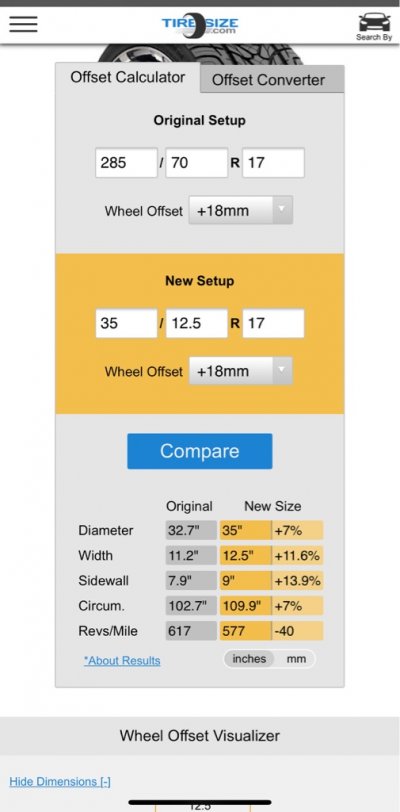Image resolution: width=400 pixels, height=812 pixels.
Task: Open the hamburger menu
Action: 23,24
